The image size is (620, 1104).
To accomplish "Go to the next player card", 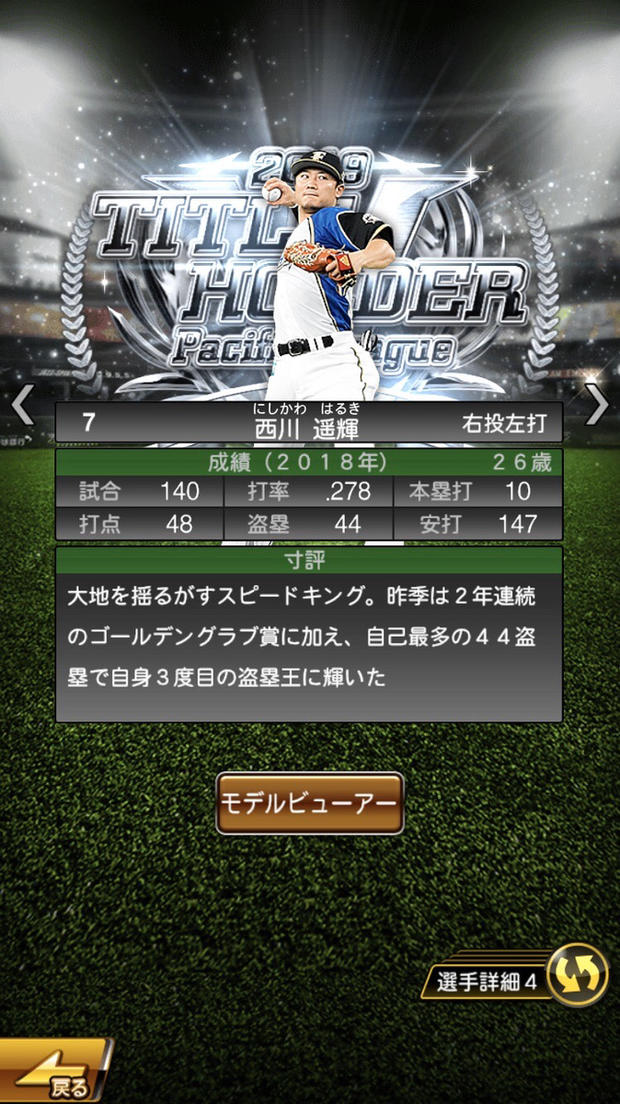I will click(597, 405).
